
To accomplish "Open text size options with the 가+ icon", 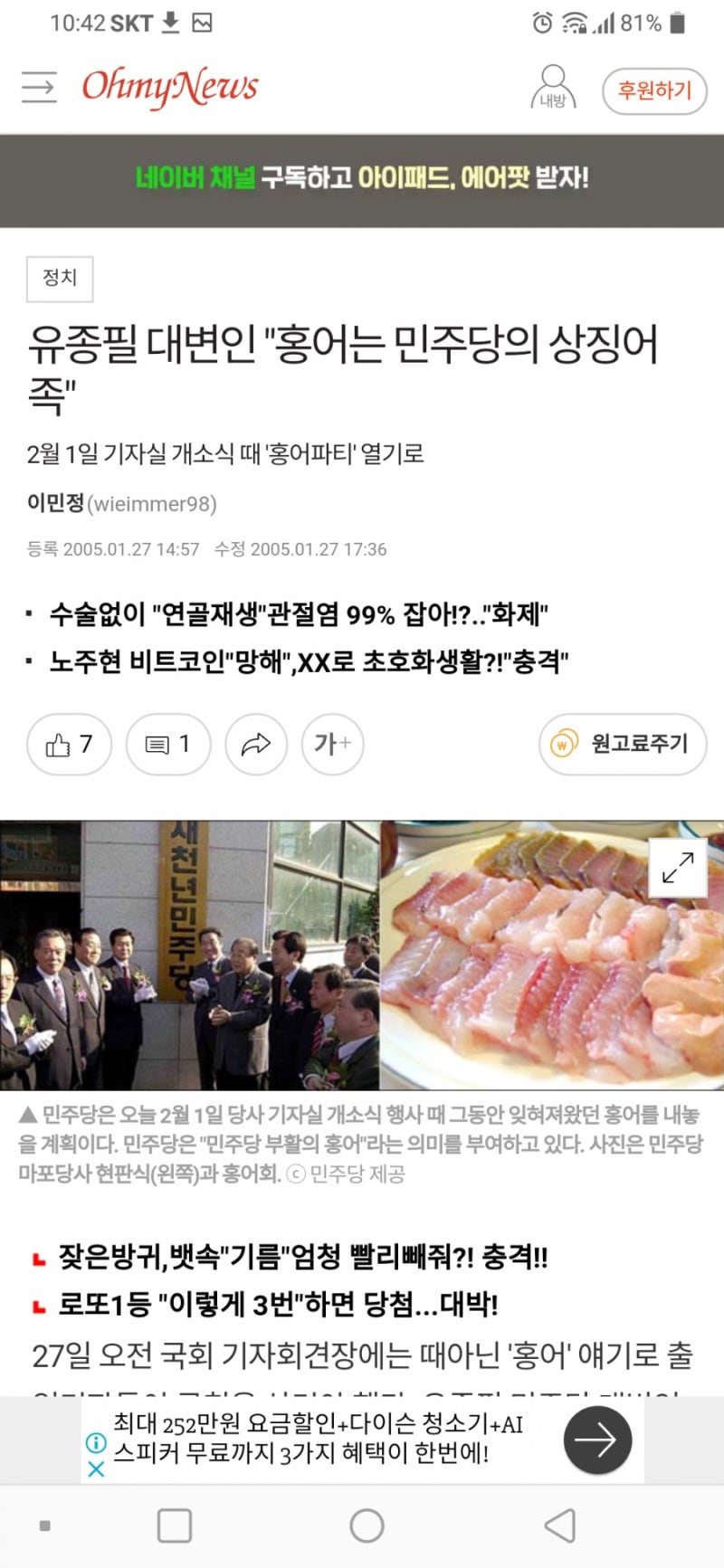I will point(331,744).
